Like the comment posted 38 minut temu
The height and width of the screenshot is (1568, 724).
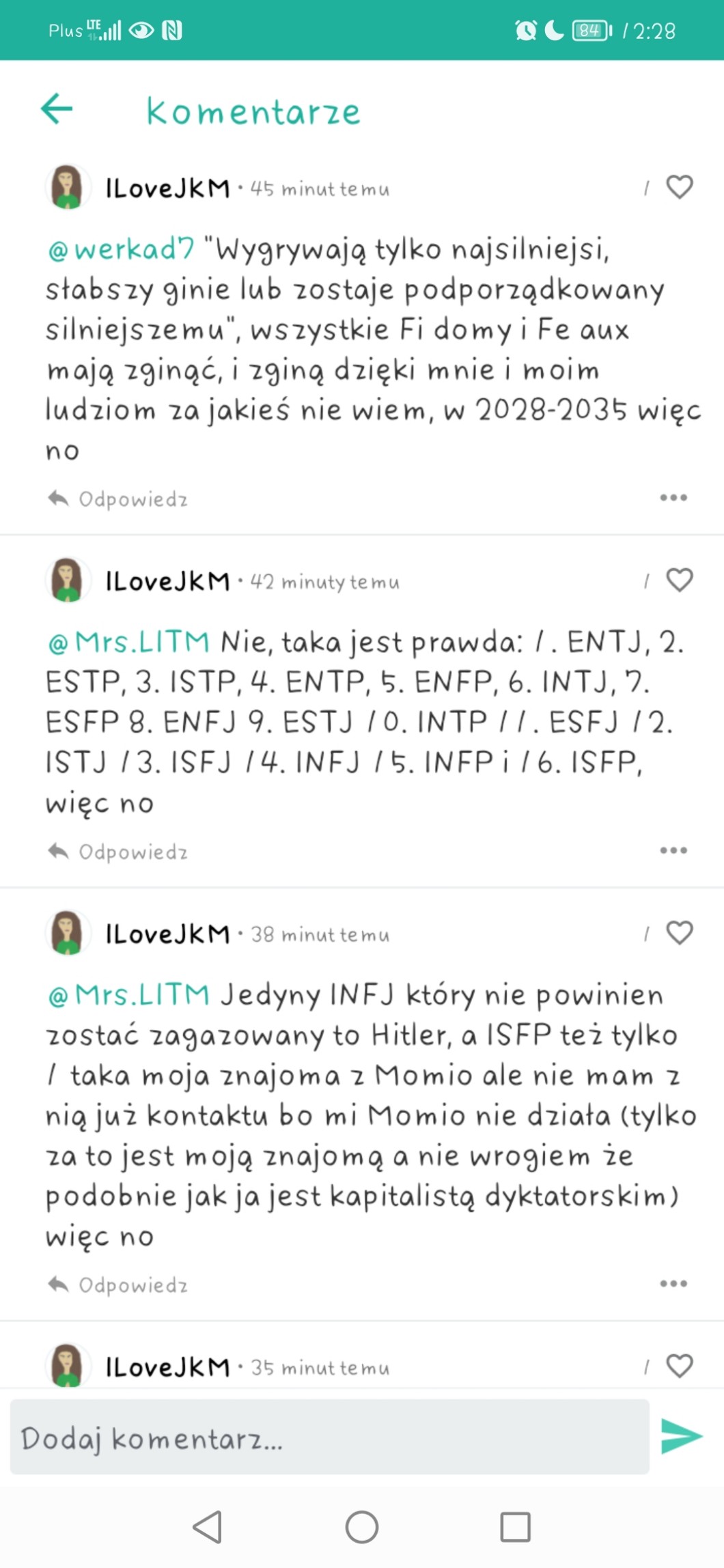(x=679, y=933)
